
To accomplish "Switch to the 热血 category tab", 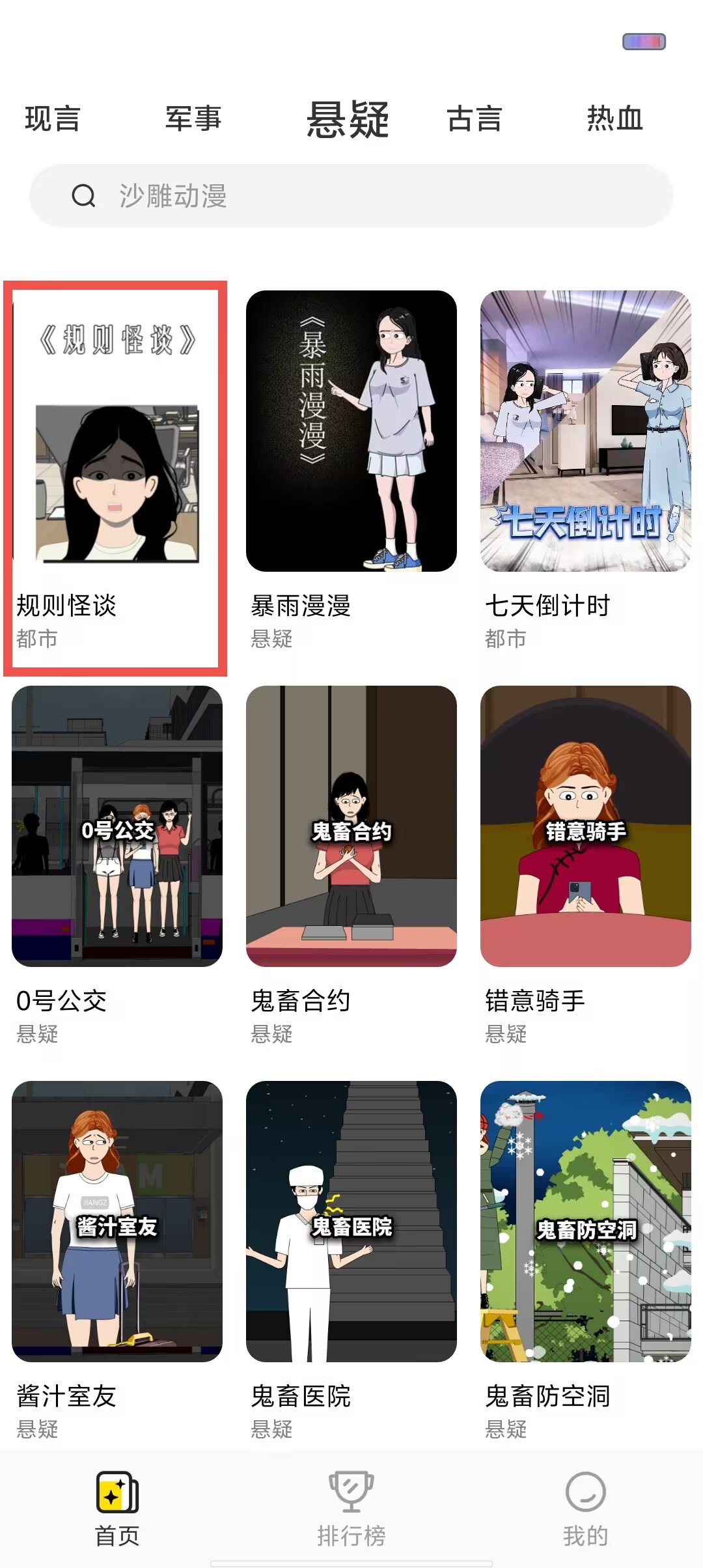I will pyautogui.click(x=615, y=119).
